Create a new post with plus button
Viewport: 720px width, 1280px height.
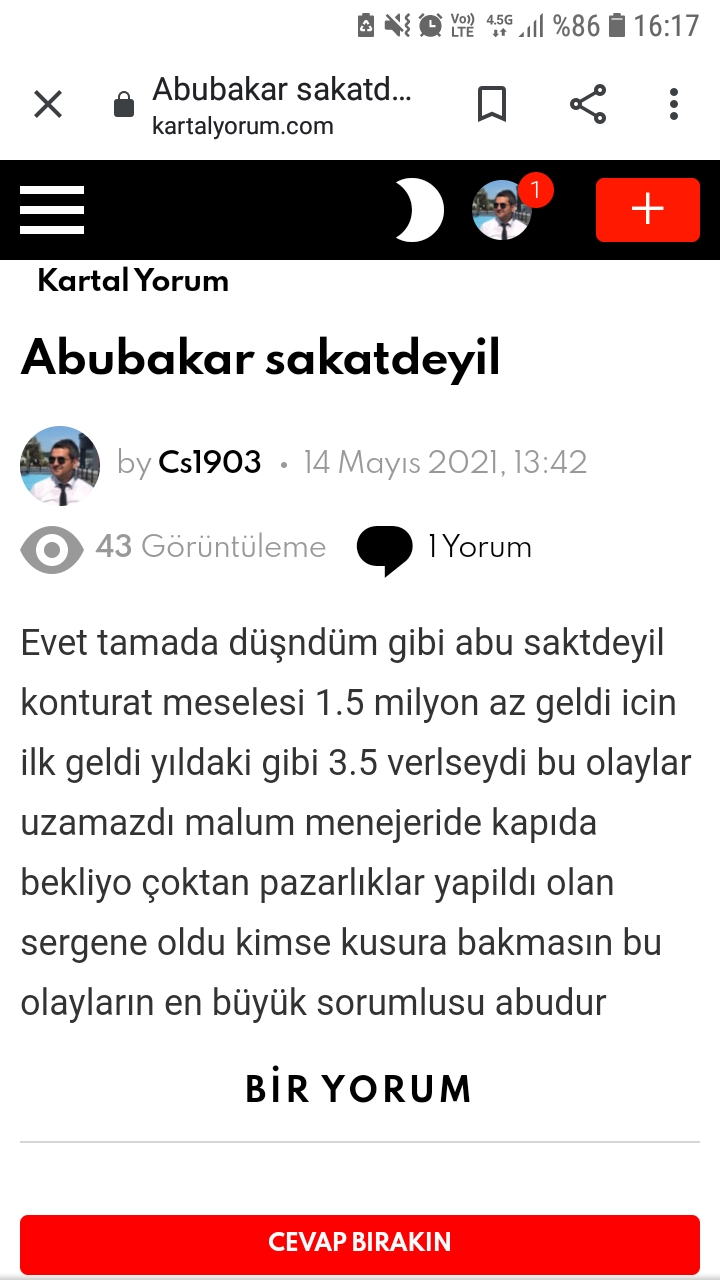coord(647,210)
